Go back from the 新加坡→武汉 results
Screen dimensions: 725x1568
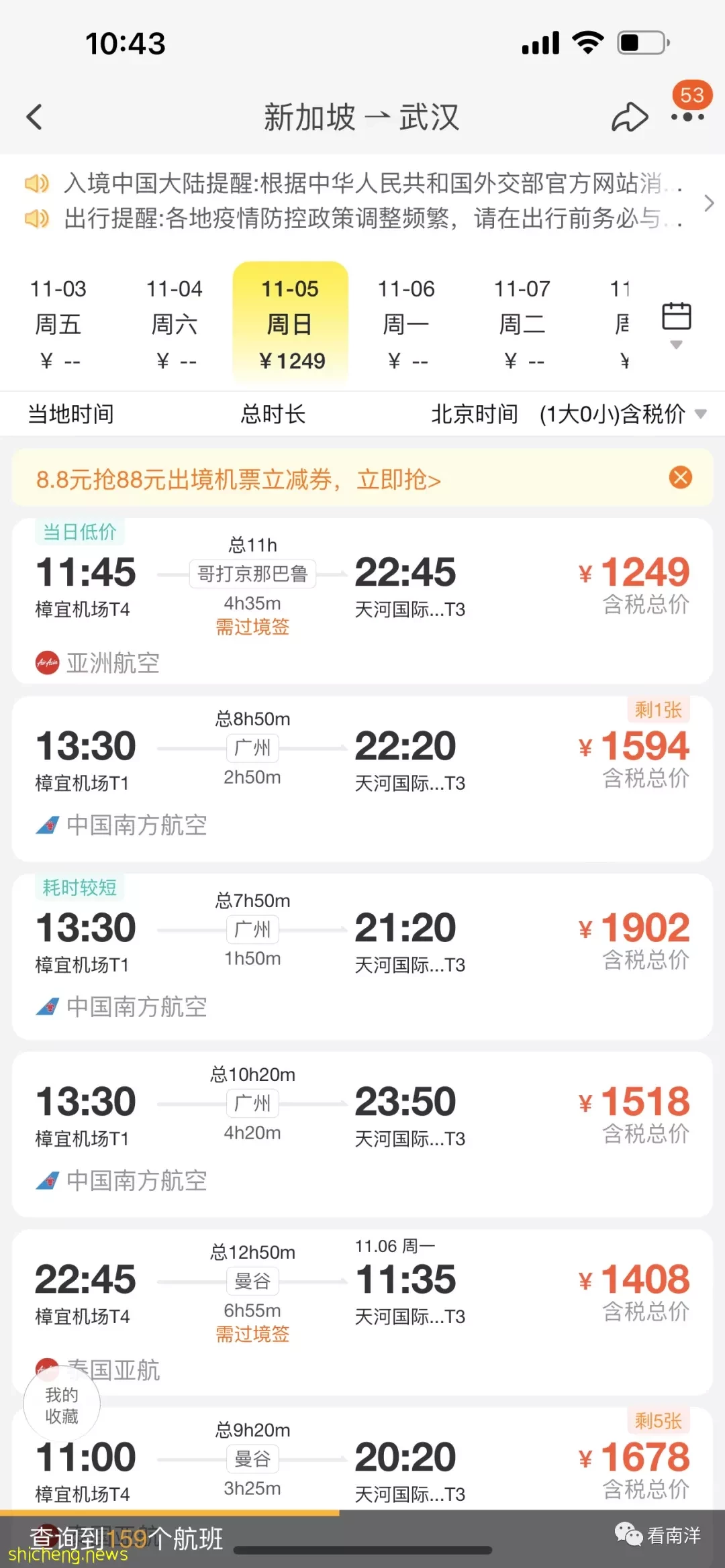[x=34, y=117]
